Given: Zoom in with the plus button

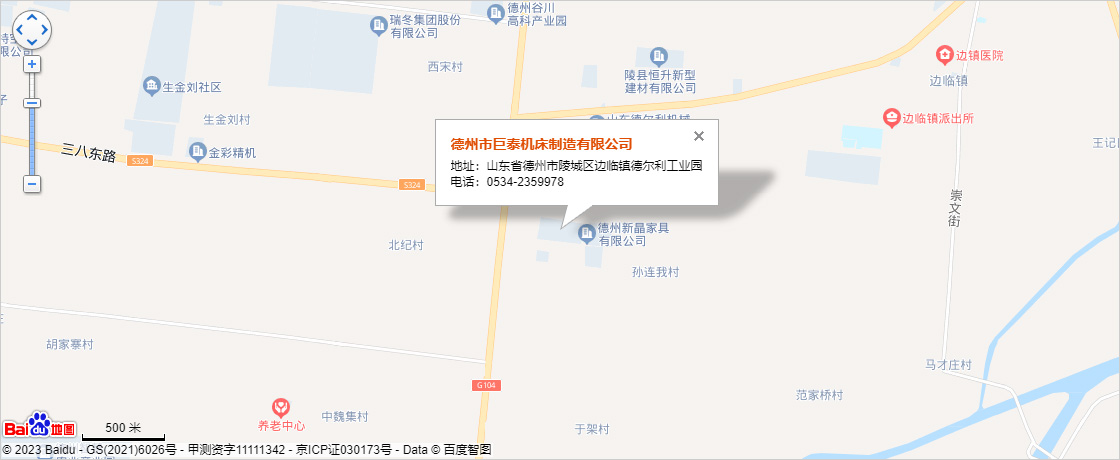Looking at the screenshot, I should (x=32, y=64).
